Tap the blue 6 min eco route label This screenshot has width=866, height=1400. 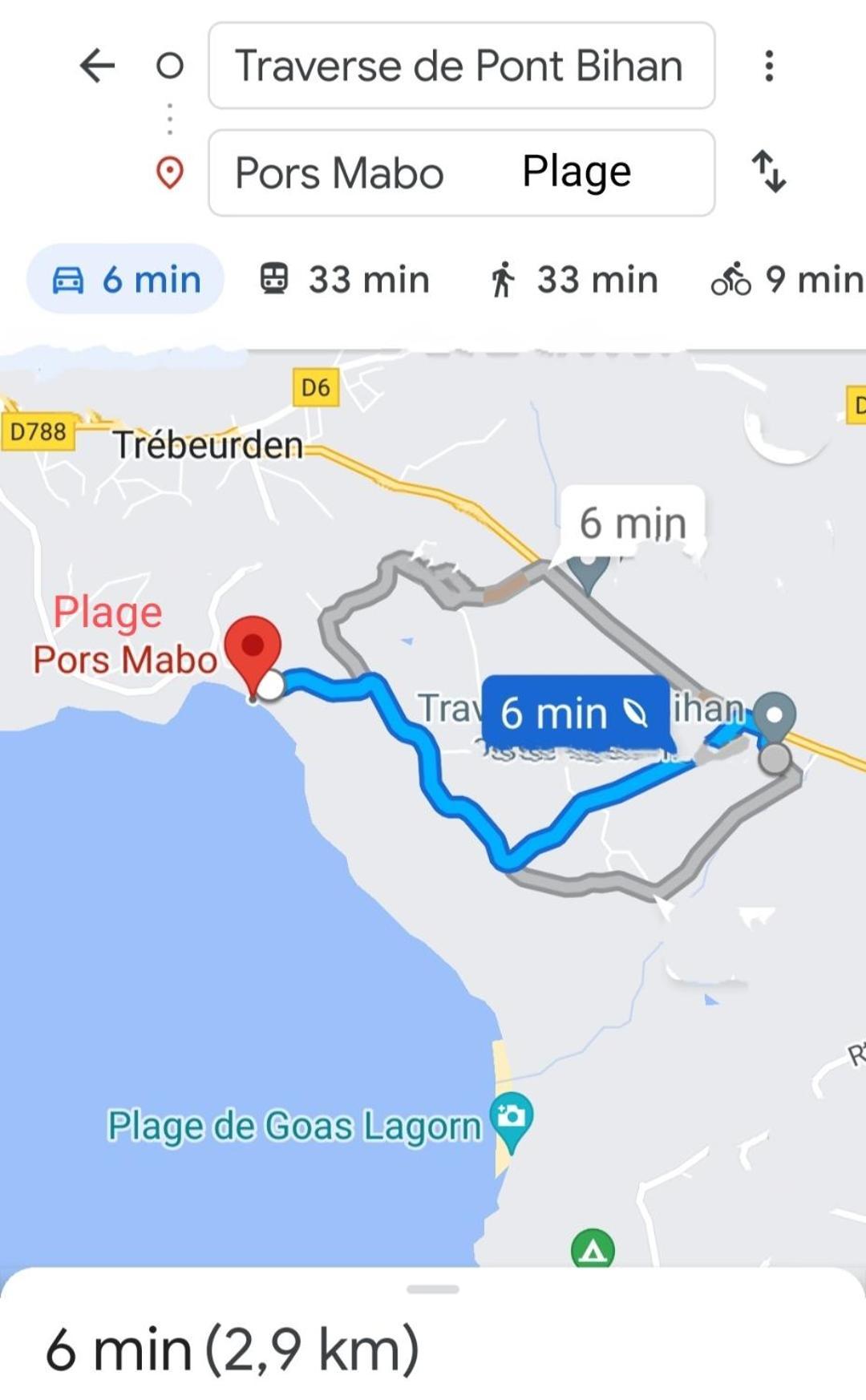575,713
